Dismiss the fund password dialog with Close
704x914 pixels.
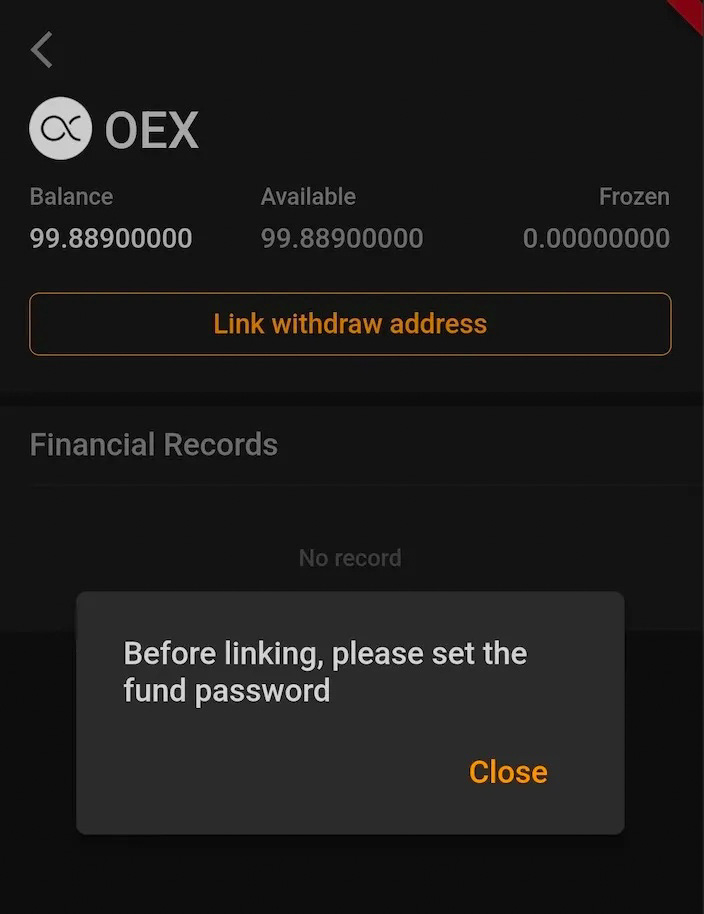508,772
